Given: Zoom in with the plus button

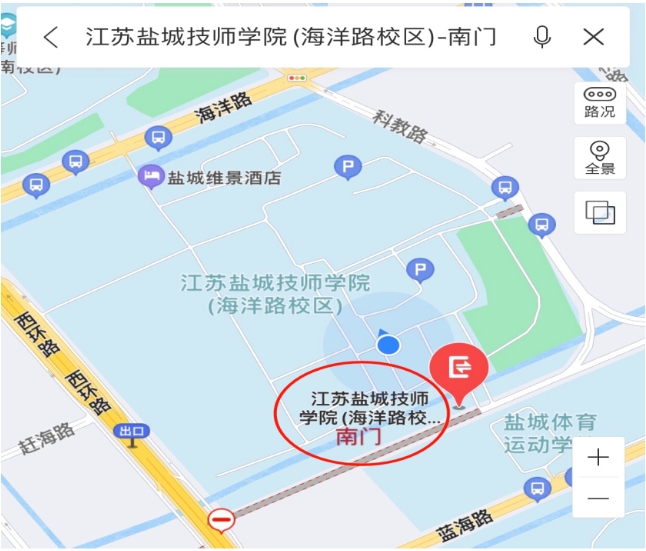Looking at the screenshot, I should click(598, 458).
